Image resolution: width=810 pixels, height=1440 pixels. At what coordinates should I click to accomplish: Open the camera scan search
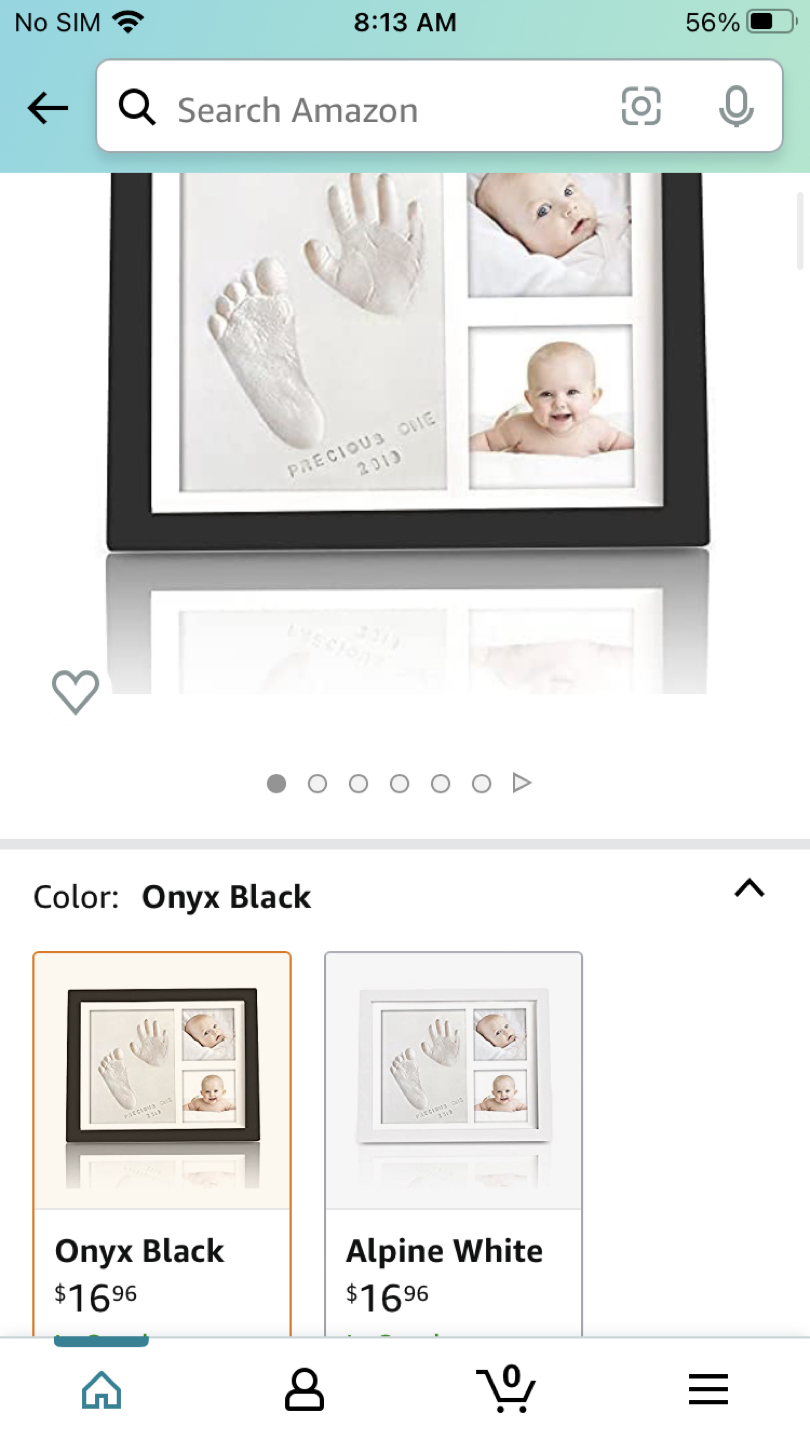[x=641, y=106]
